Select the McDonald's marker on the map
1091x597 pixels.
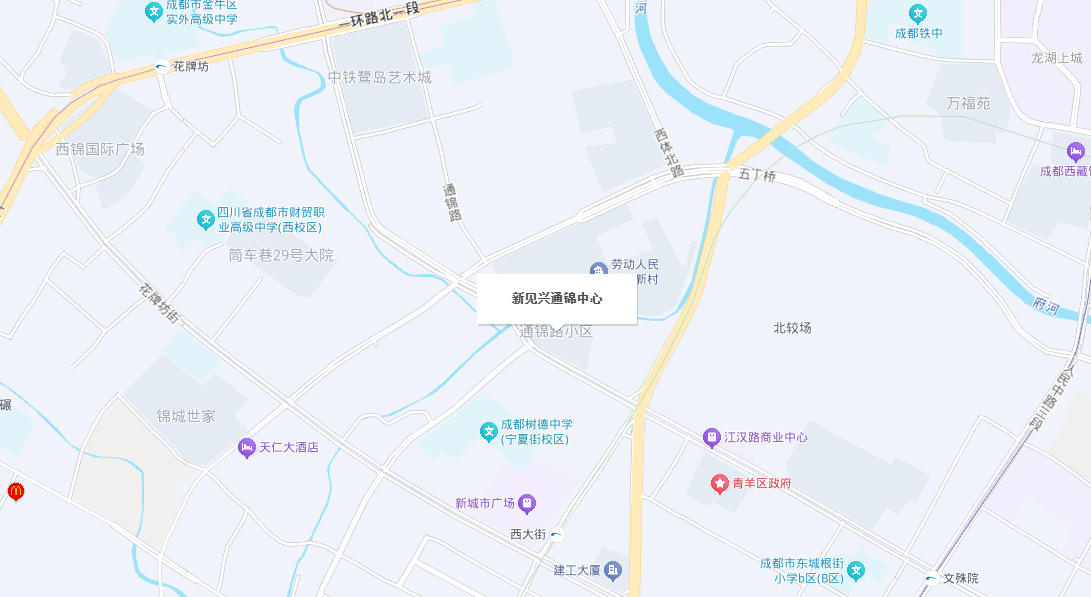15,491
